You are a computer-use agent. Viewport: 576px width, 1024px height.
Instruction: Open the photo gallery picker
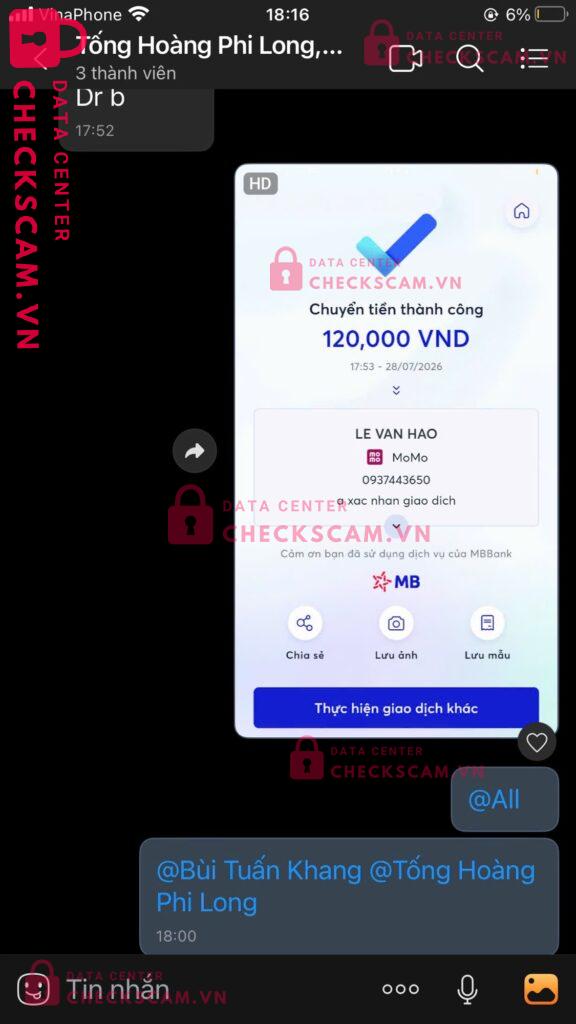point(541,989)
